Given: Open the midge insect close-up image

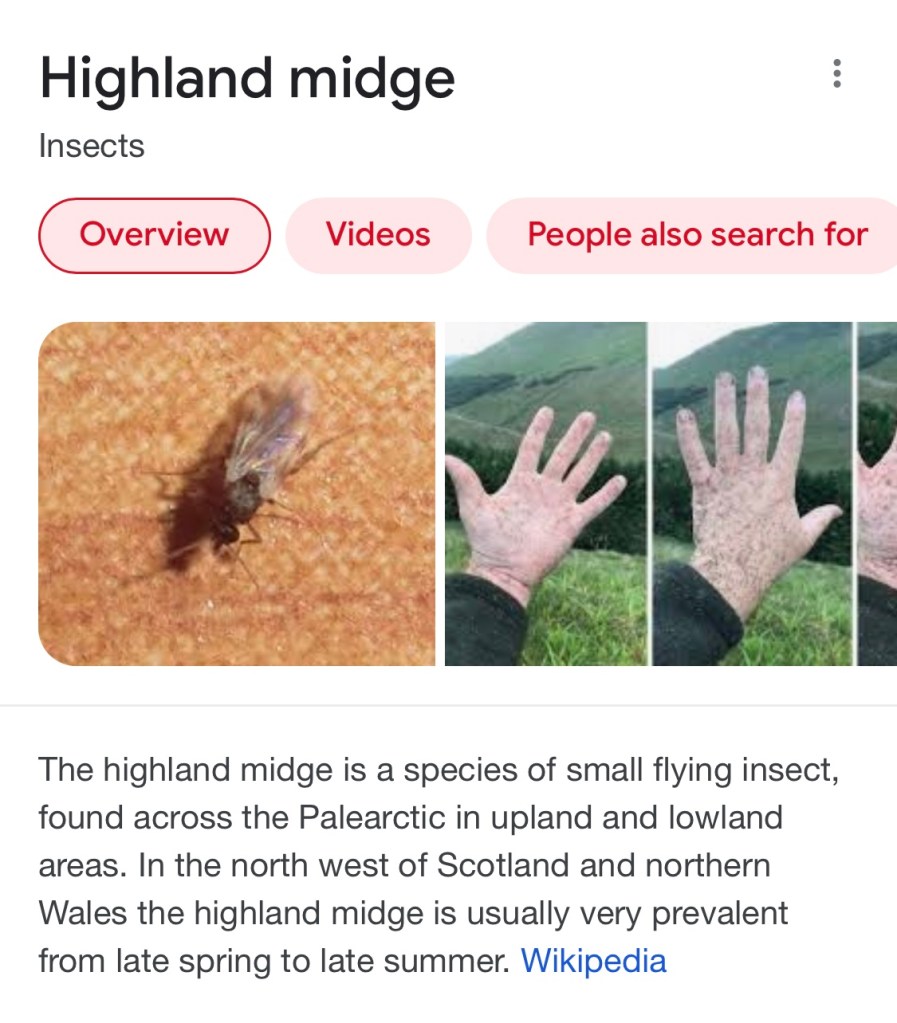Looking at the screenshot, I should (x=237, y=493).
